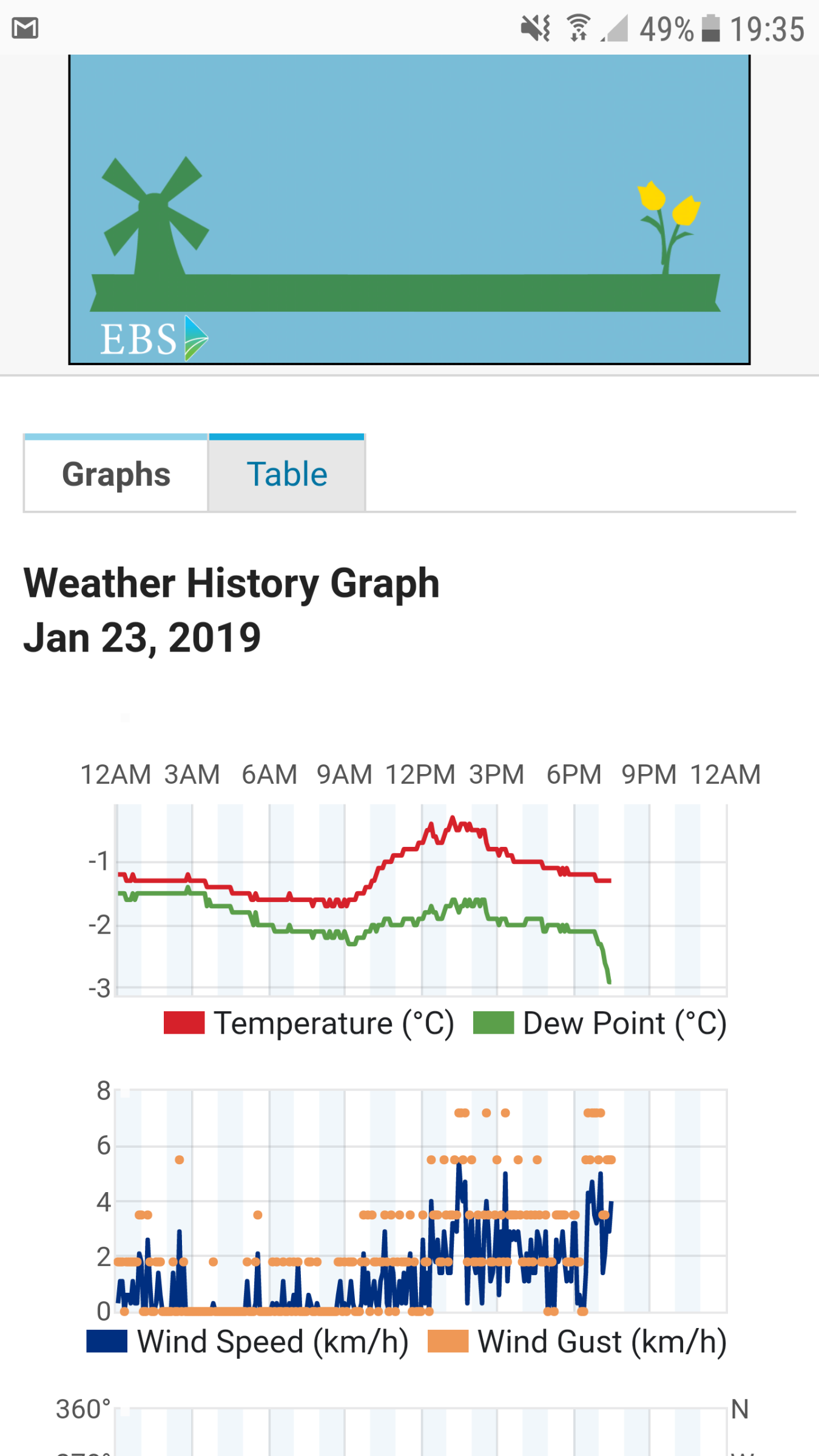
Task: Switch to the Table tab
Action: (x=286, y=473)
